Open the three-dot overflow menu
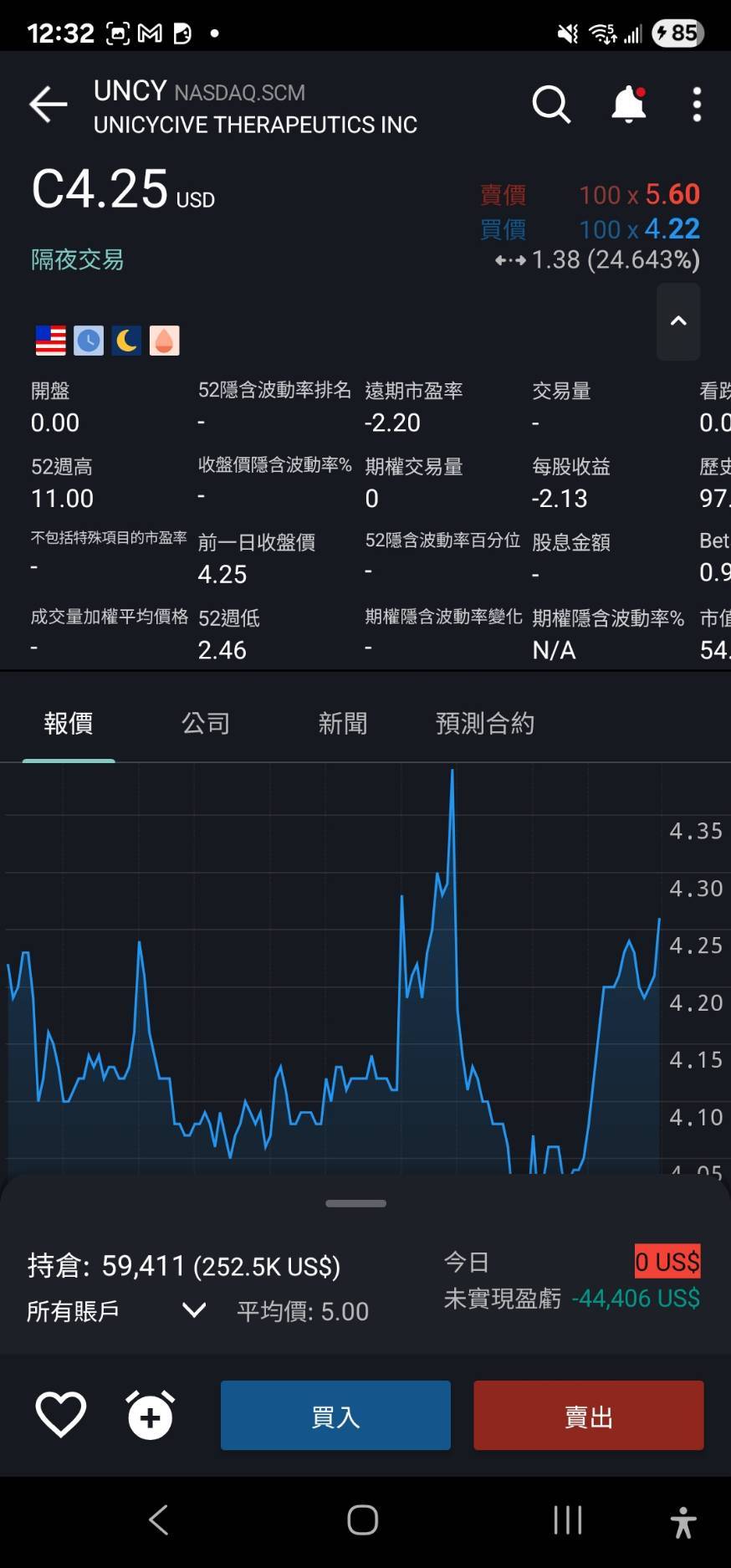This screenshot has height=1568, width=731. [x=697, y=105]
